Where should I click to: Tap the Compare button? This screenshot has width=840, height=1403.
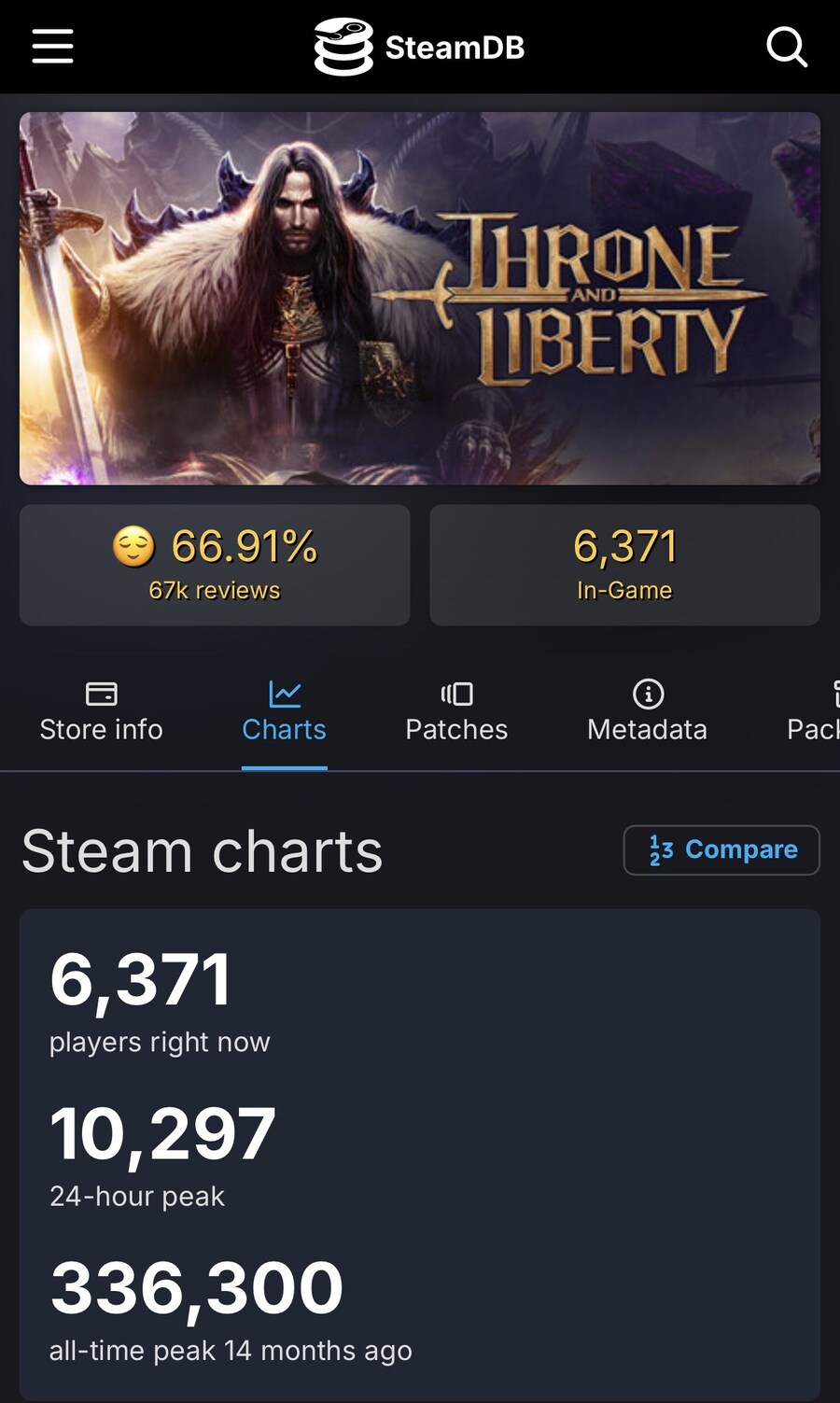point(721,849)
